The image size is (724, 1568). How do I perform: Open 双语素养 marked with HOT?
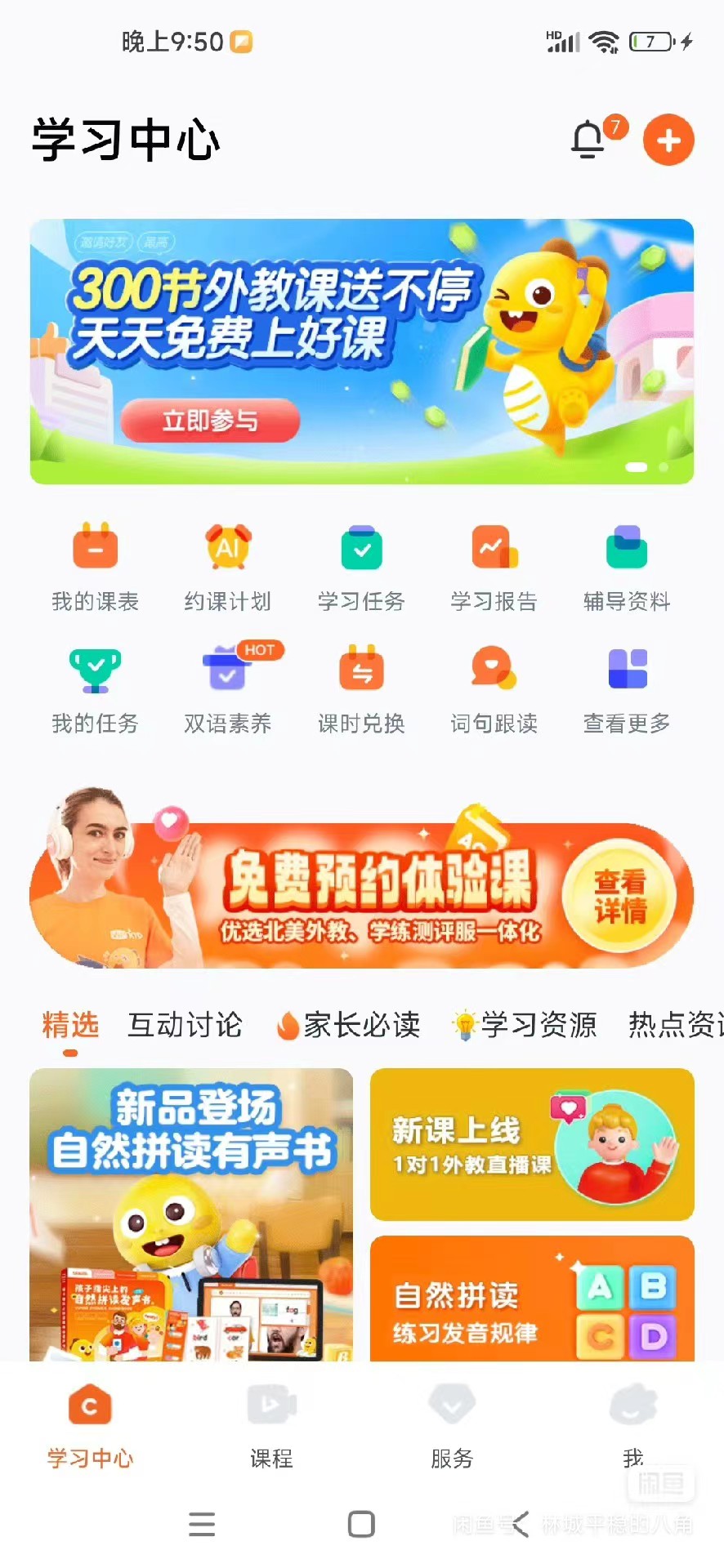click(x=227, y=684)
